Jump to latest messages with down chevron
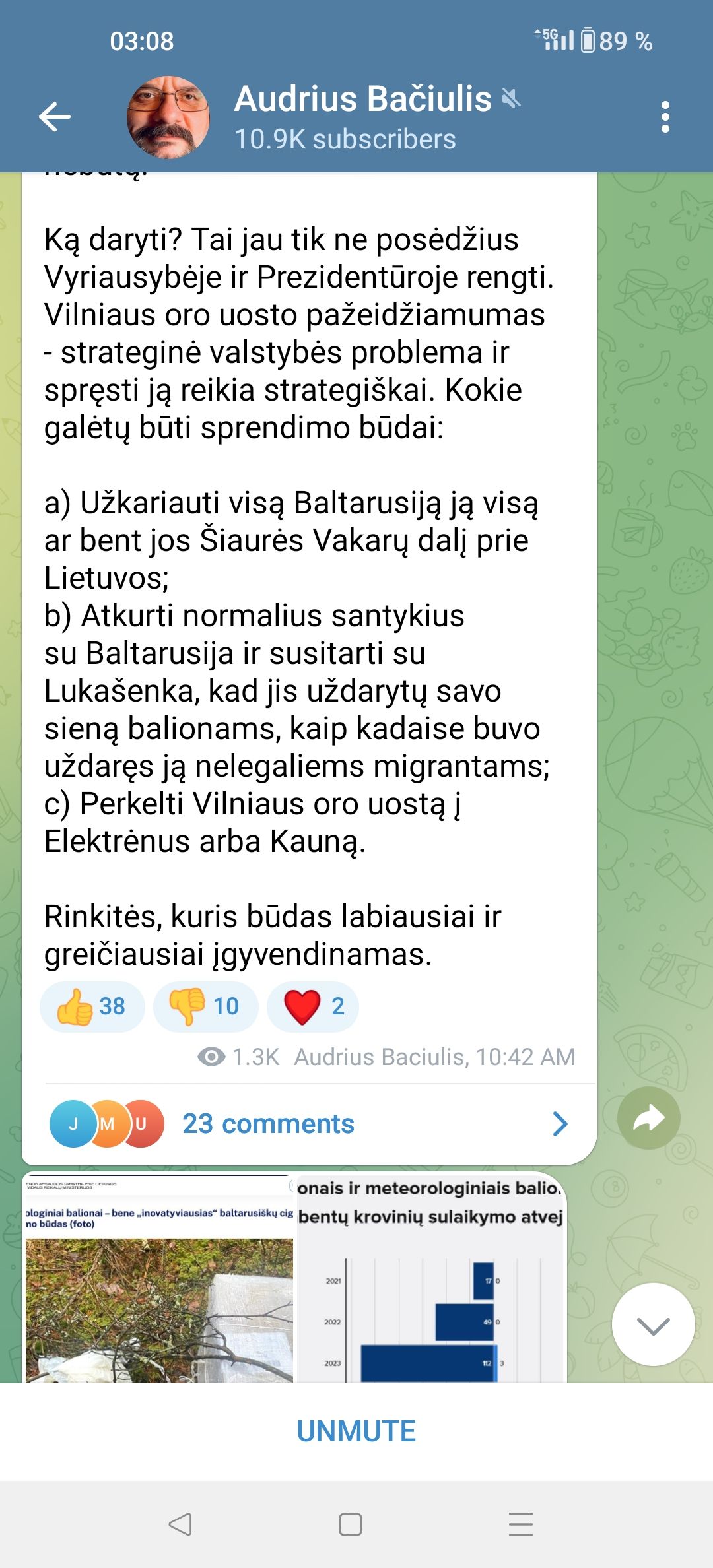 pyautogui.click(x=653, y=1324)
